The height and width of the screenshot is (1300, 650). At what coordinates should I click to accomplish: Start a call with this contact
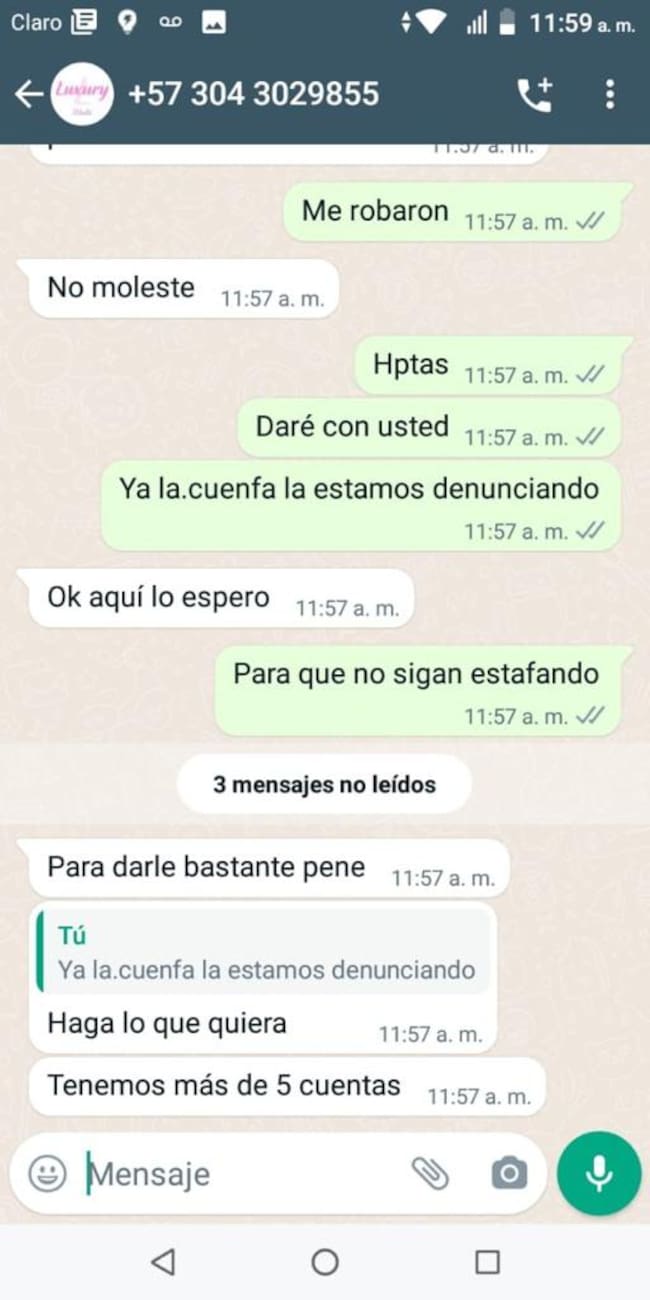click(x=534, y=94)
